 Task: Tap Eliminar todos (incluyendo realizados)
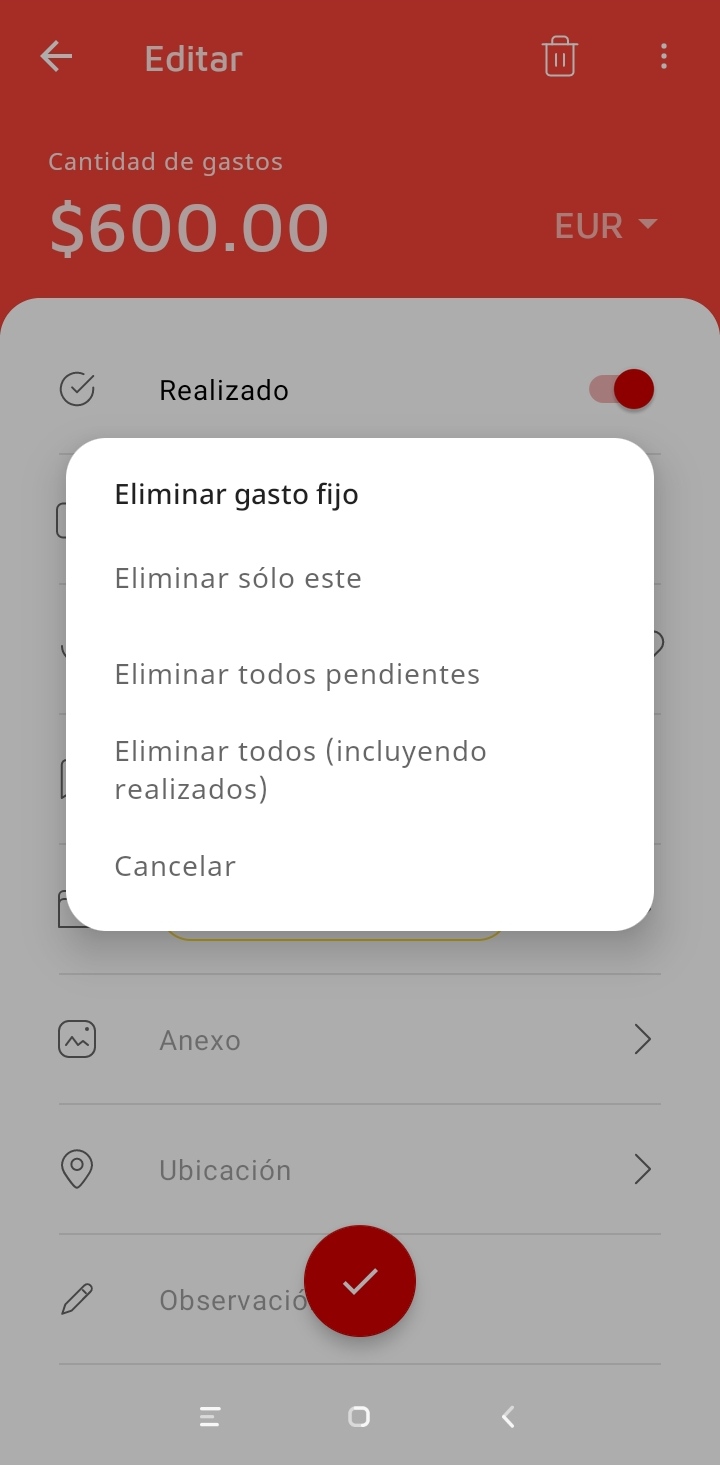point(300,770)
